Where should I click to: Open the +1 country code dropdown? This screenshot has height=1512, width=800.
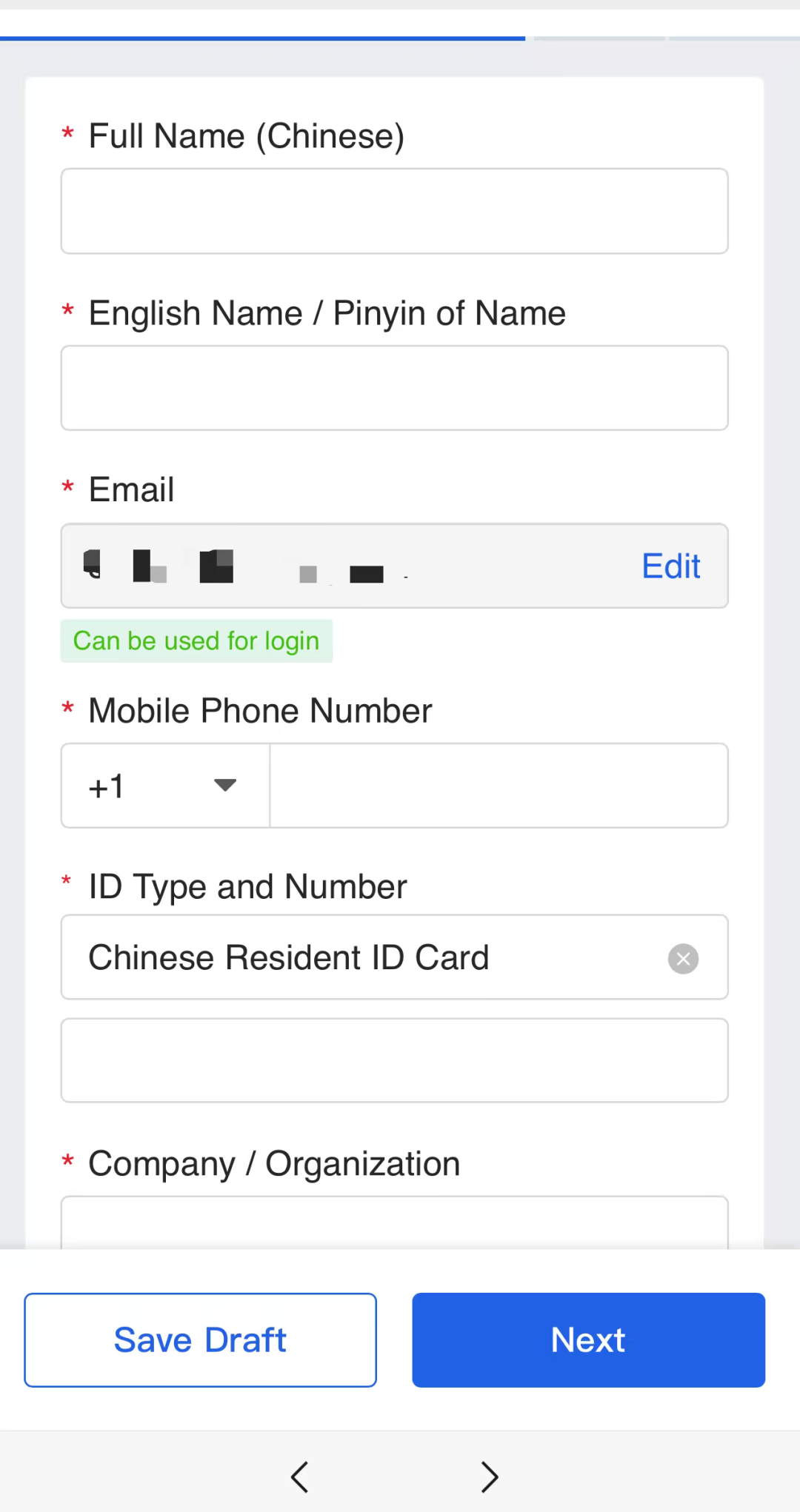pyautogui.click(x=165, y=786)
